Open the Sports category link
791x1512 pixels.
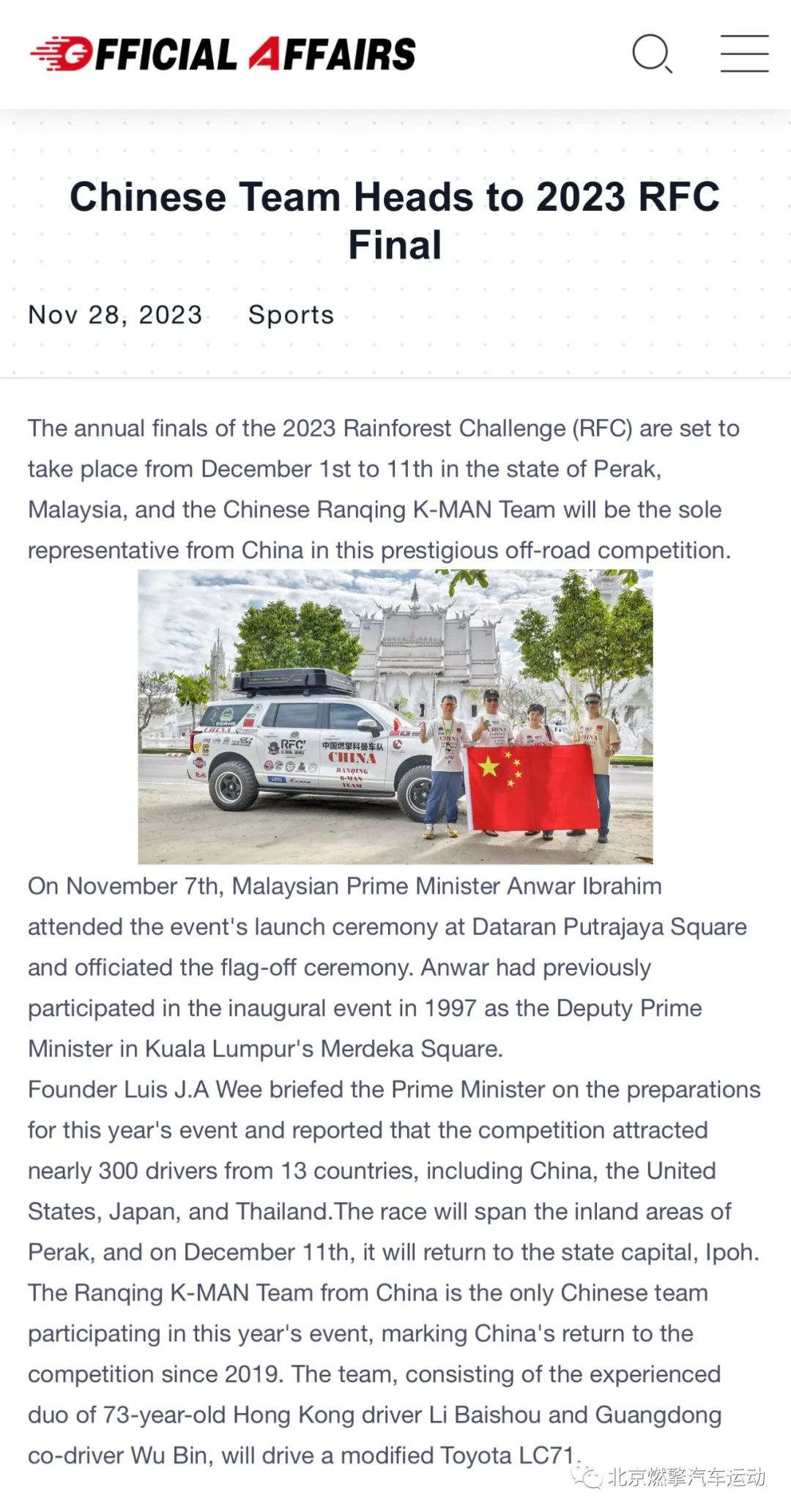click(x=291, y=314)
